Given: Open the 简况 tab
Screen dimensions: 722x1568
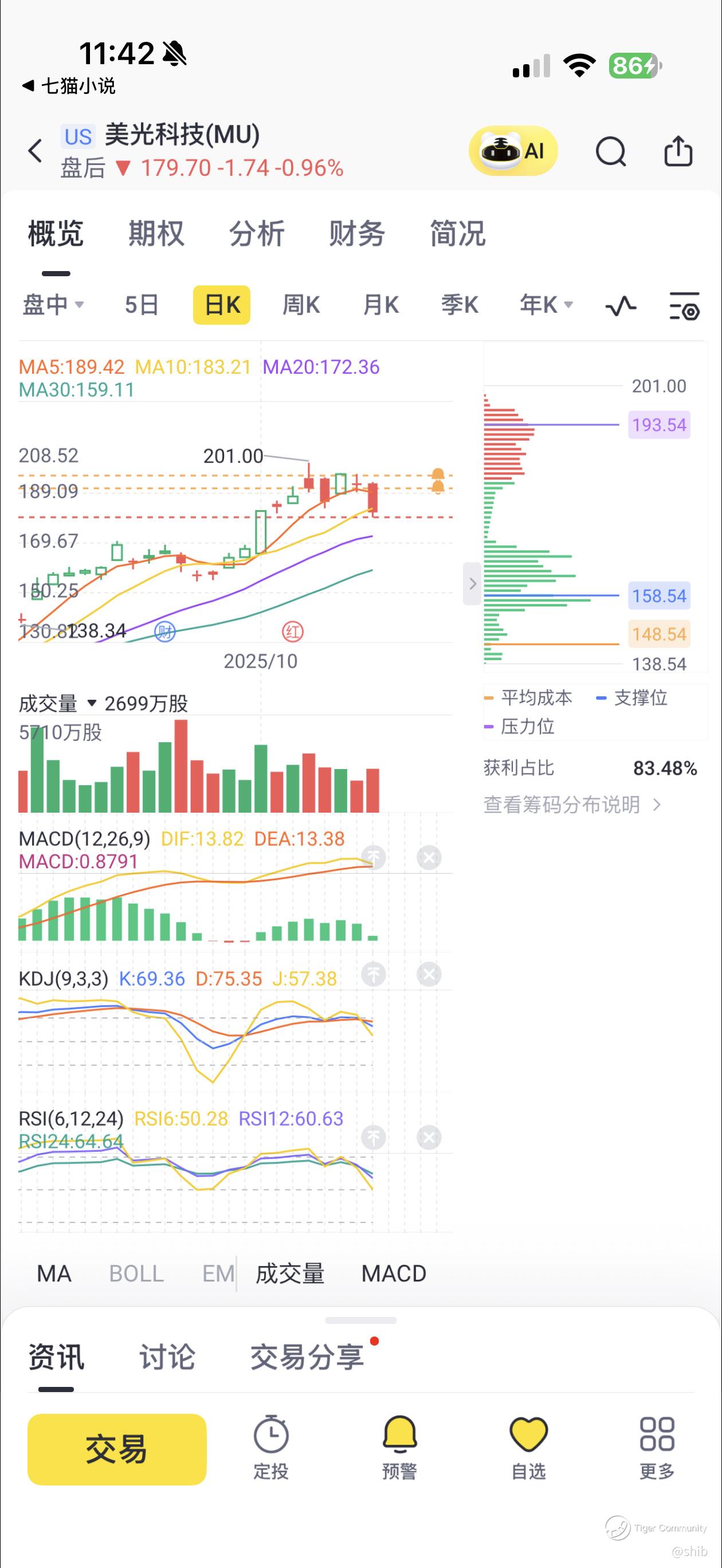Looking at the screenshot, I should tap(457, 234).
